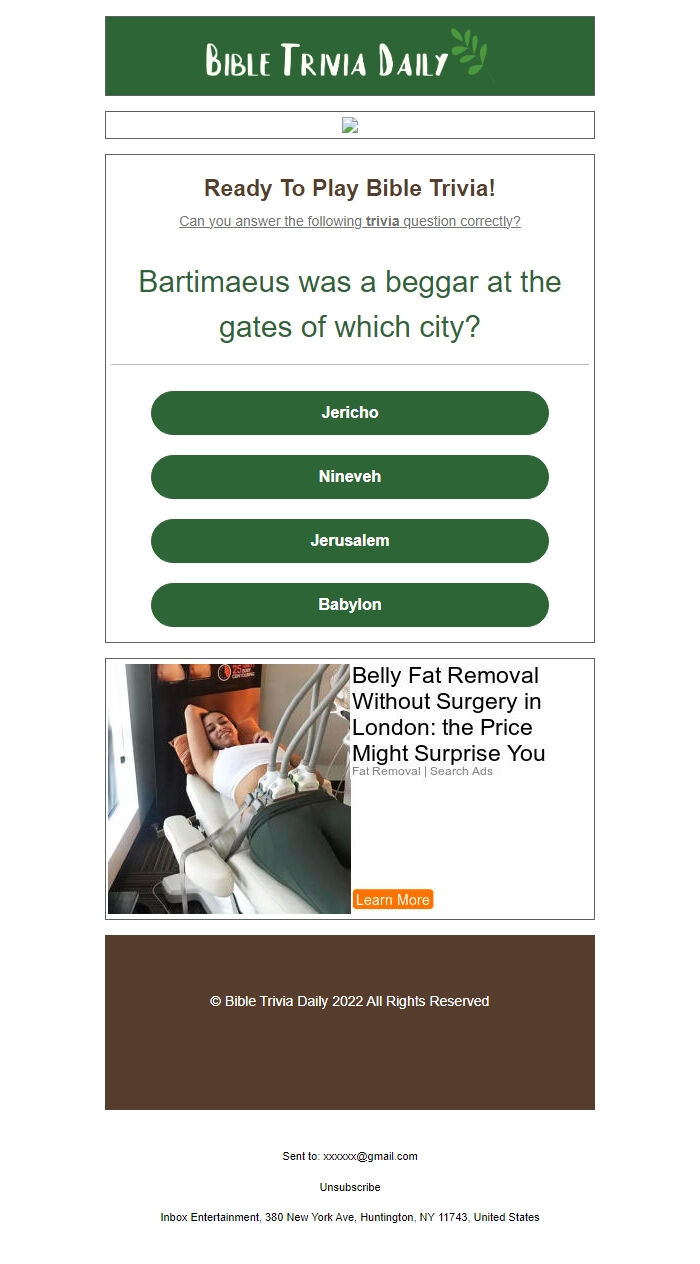The image size is (700, 1264).
Task: Answer with Jerusalem
Action: click(350, 541)
